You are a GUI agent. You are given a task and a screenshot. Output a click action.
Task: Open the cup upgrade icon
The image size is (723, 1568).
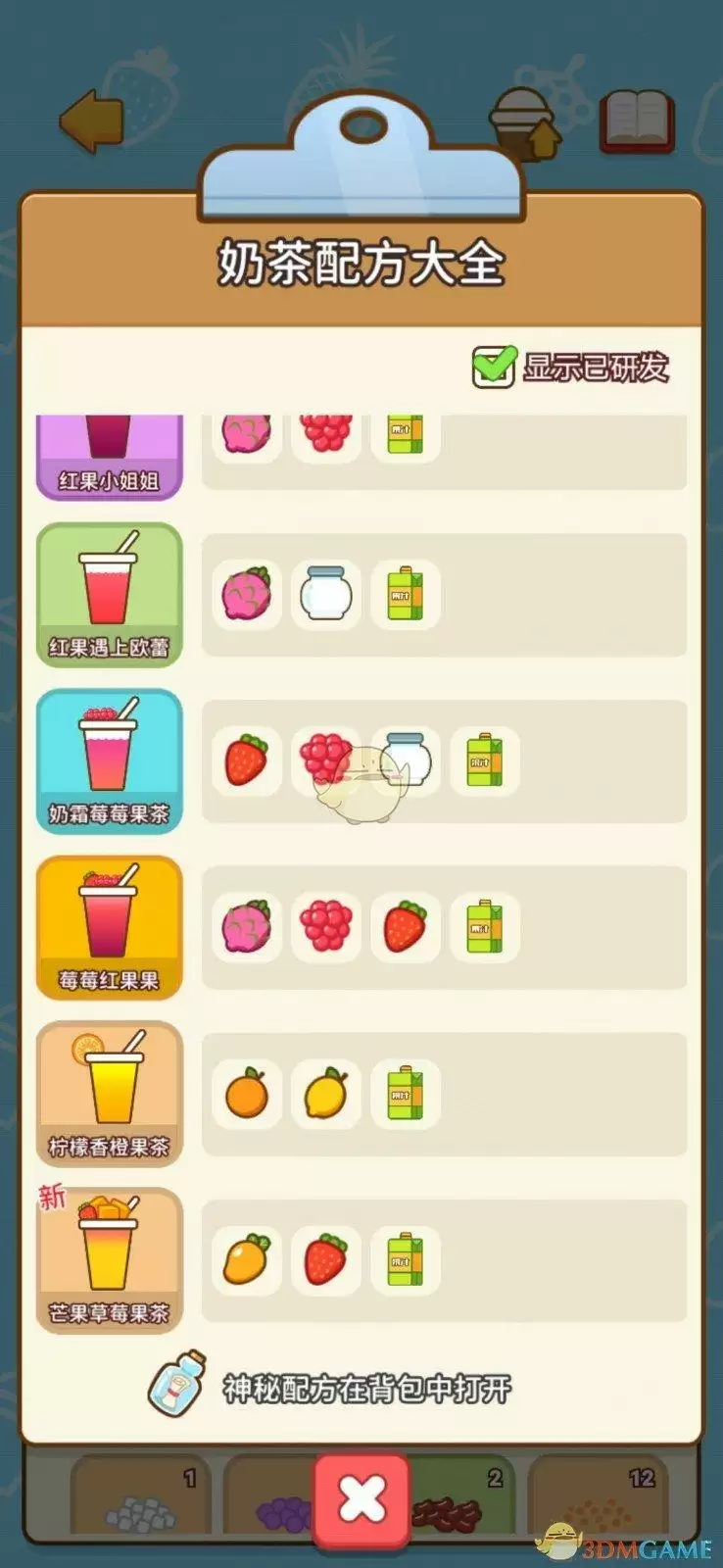(x=525, y=123)
